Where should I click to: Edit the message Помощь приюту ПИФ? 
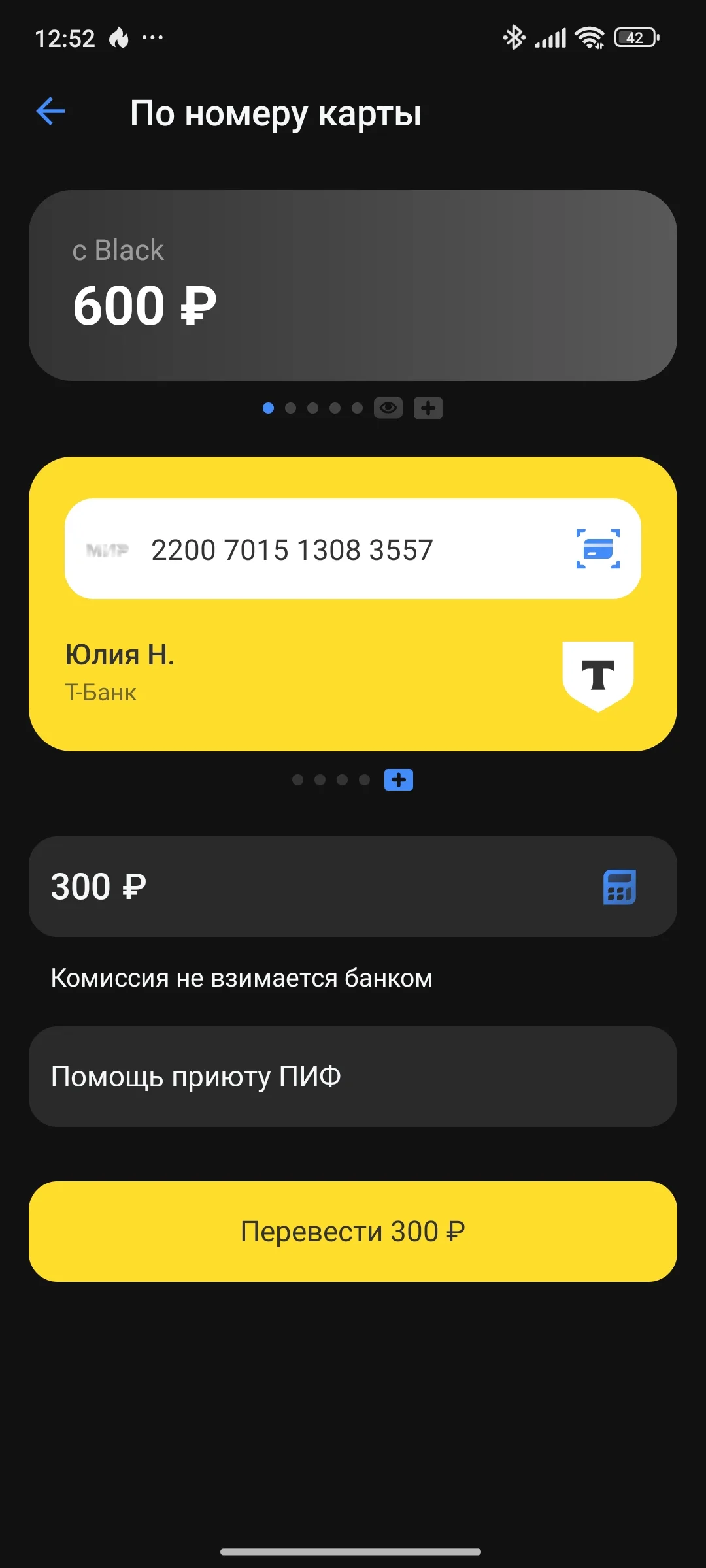coord(353,1076)
